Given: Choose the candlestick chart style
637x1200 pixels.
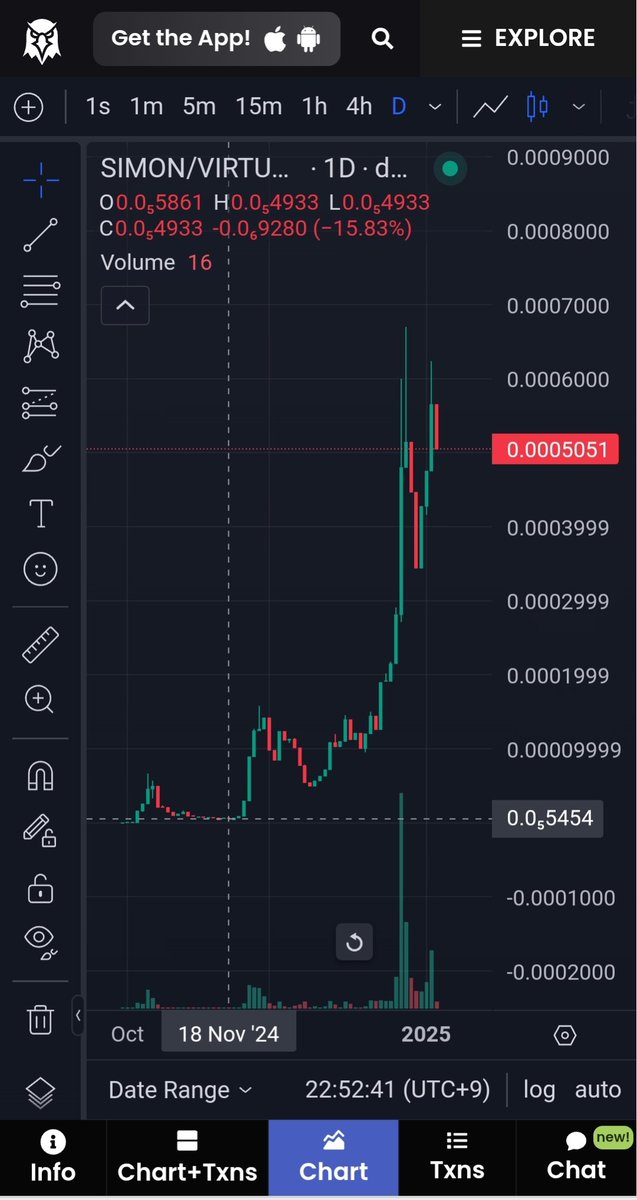Looking at the screenshot, I should [x=538, y=106].
